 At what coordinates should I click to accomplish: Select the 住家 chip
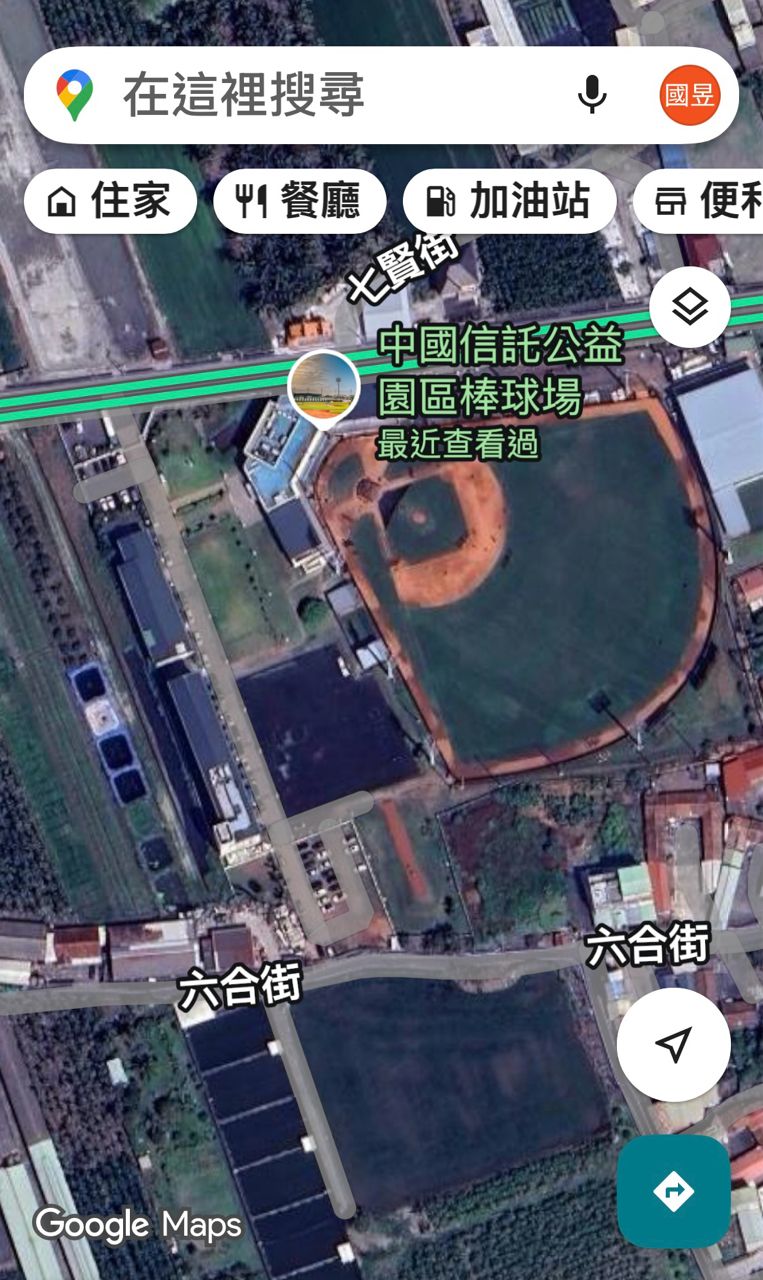tap(110, 202)
